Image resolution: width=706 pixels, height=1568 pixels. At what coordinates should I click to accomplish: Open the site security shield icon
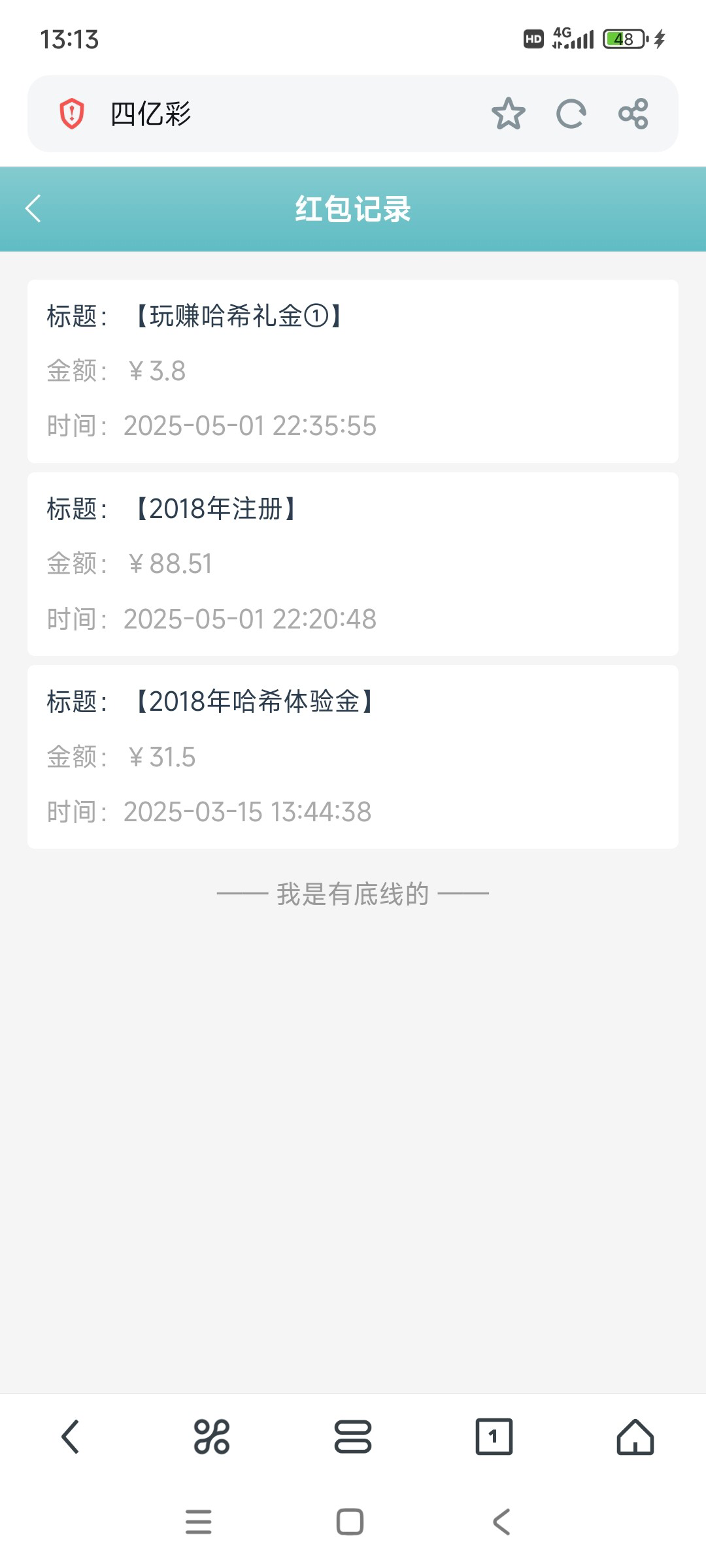pos(72,114)
